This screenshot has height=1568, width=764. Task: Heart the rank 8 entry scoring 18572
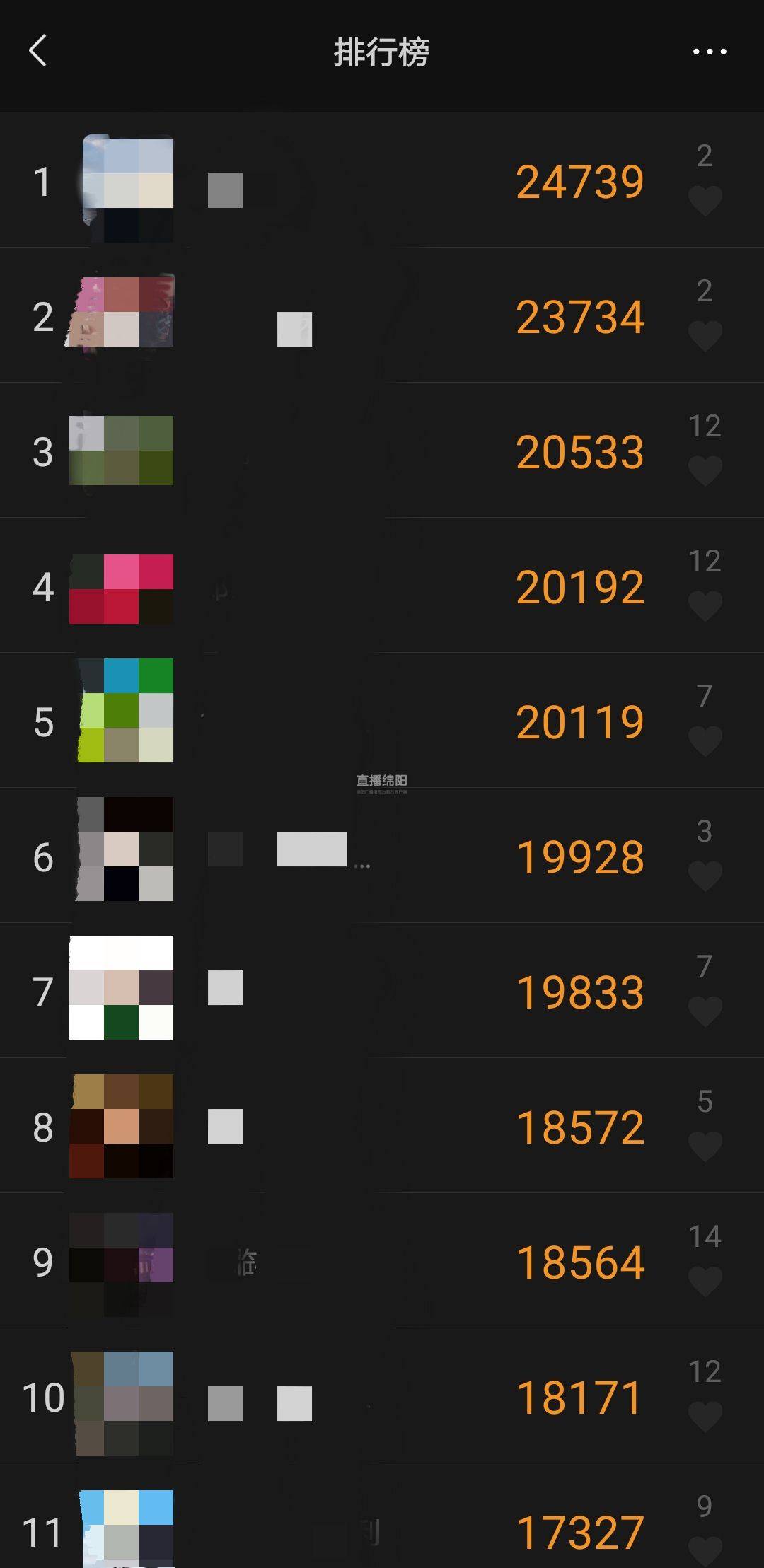tap(705, 1146)
